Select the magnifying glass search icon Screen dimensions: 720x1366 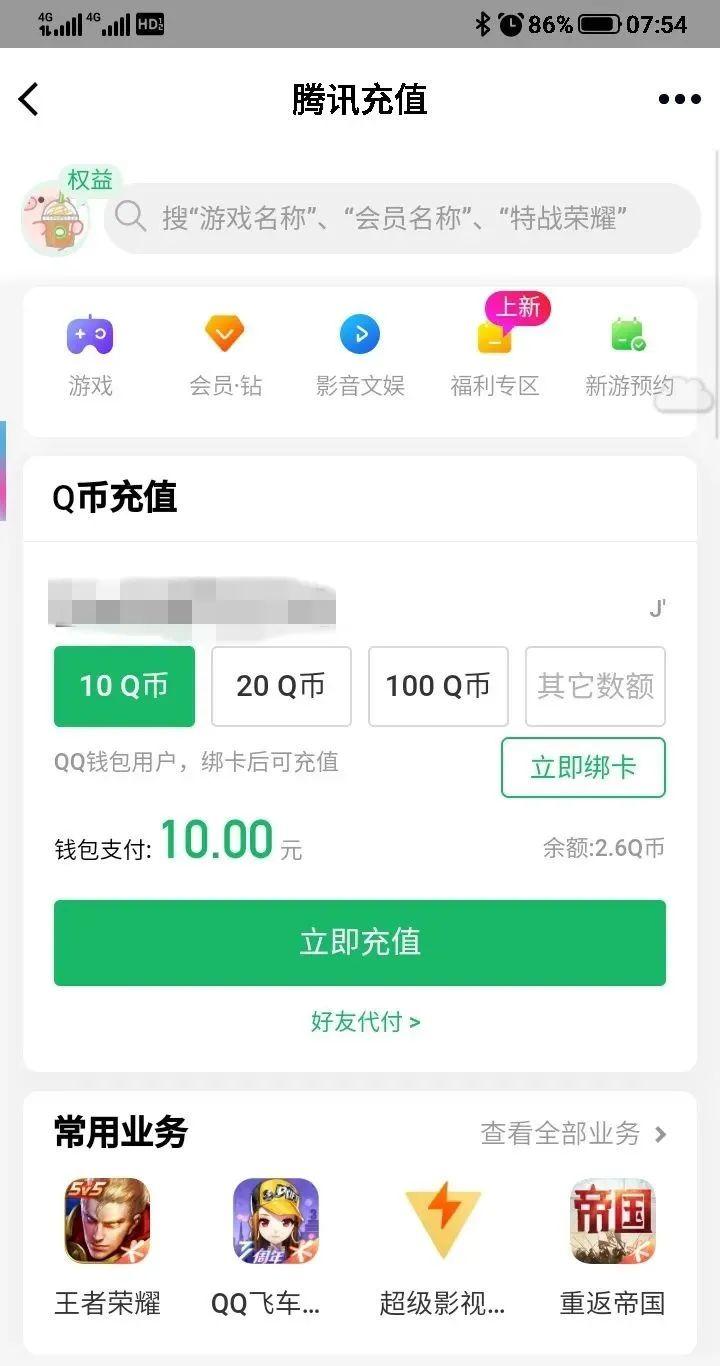click(131, 218)
